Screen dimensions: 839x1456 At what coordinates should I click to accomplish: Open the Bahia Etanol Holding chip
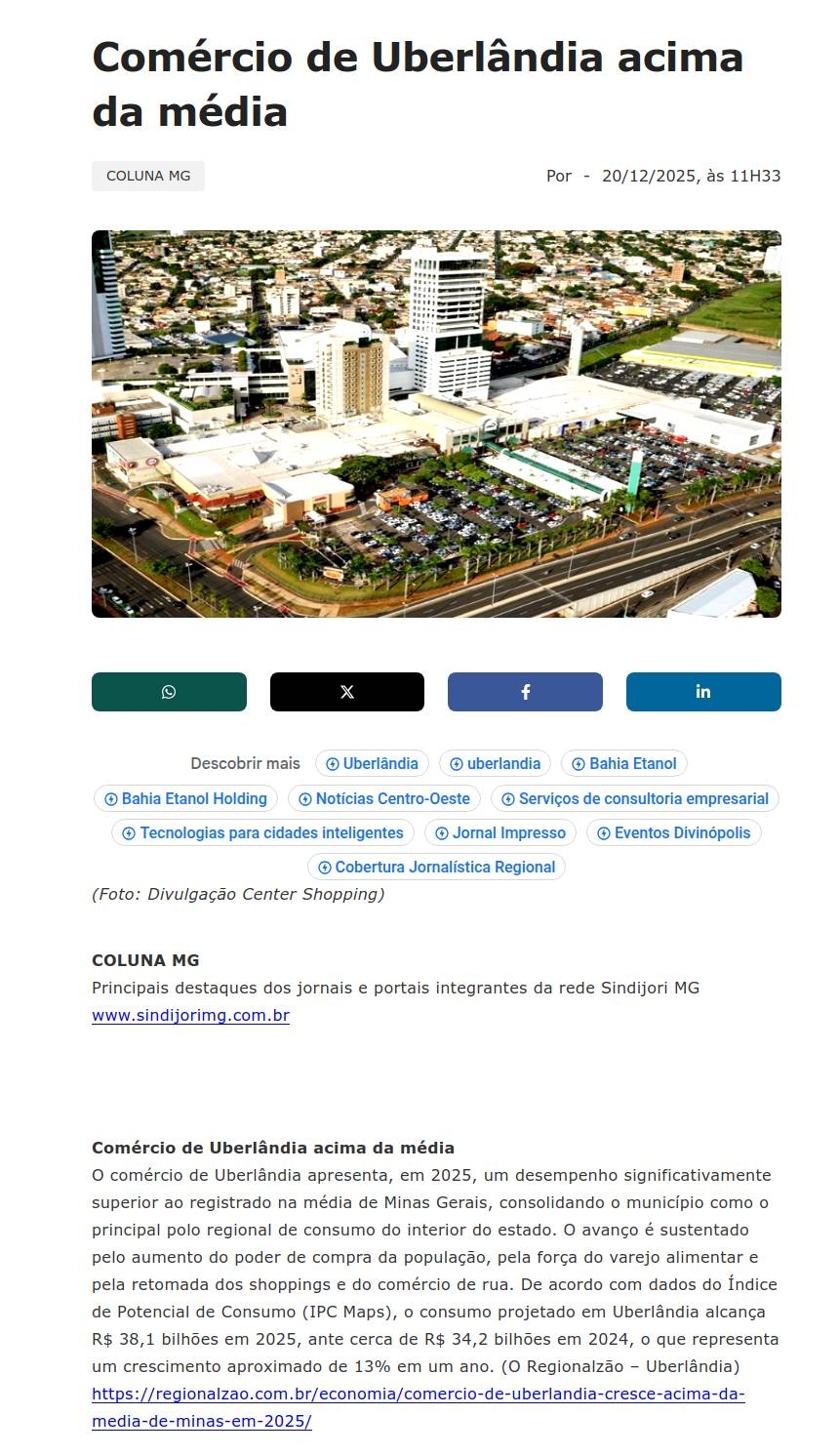185,799
